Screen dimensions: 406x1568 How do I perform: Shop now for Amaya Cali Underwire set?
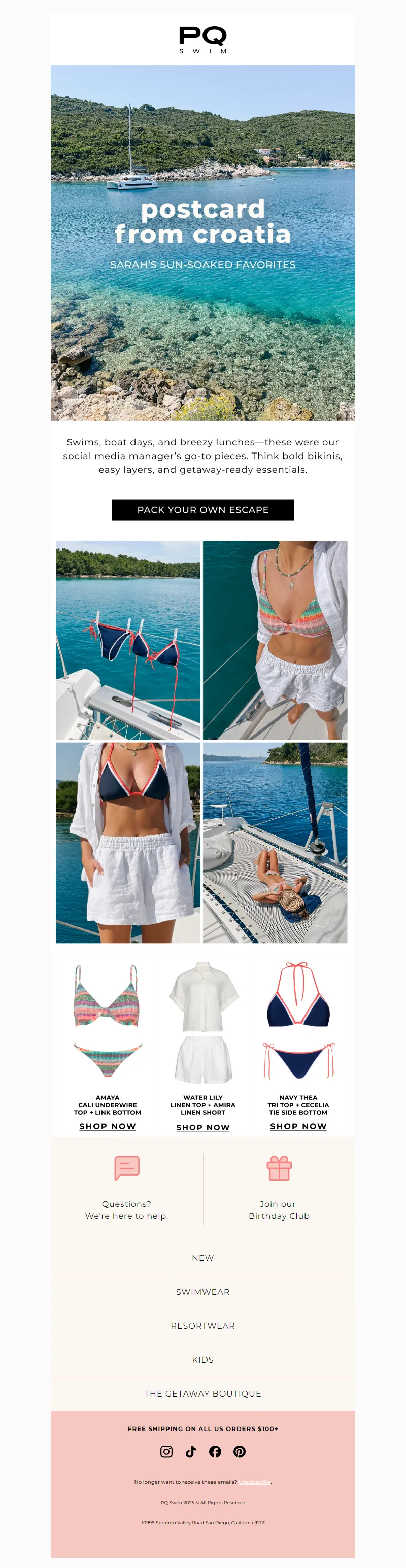(107, 1126)
